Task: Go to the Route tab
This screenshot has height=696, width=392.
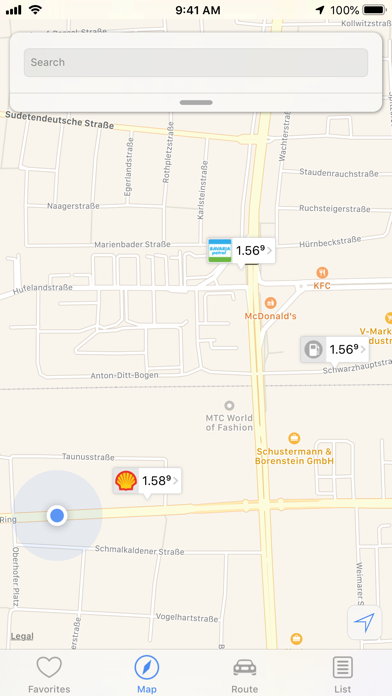Action: coord(245,674)
